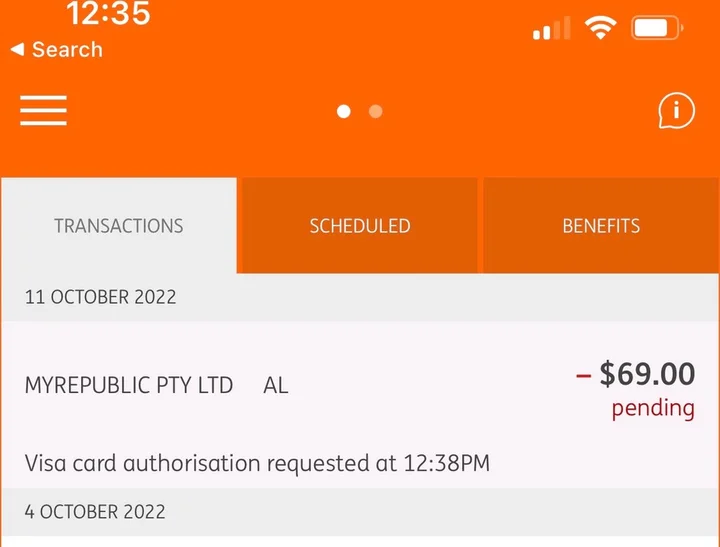Switch to the Benefits tab

coord(601,226)
